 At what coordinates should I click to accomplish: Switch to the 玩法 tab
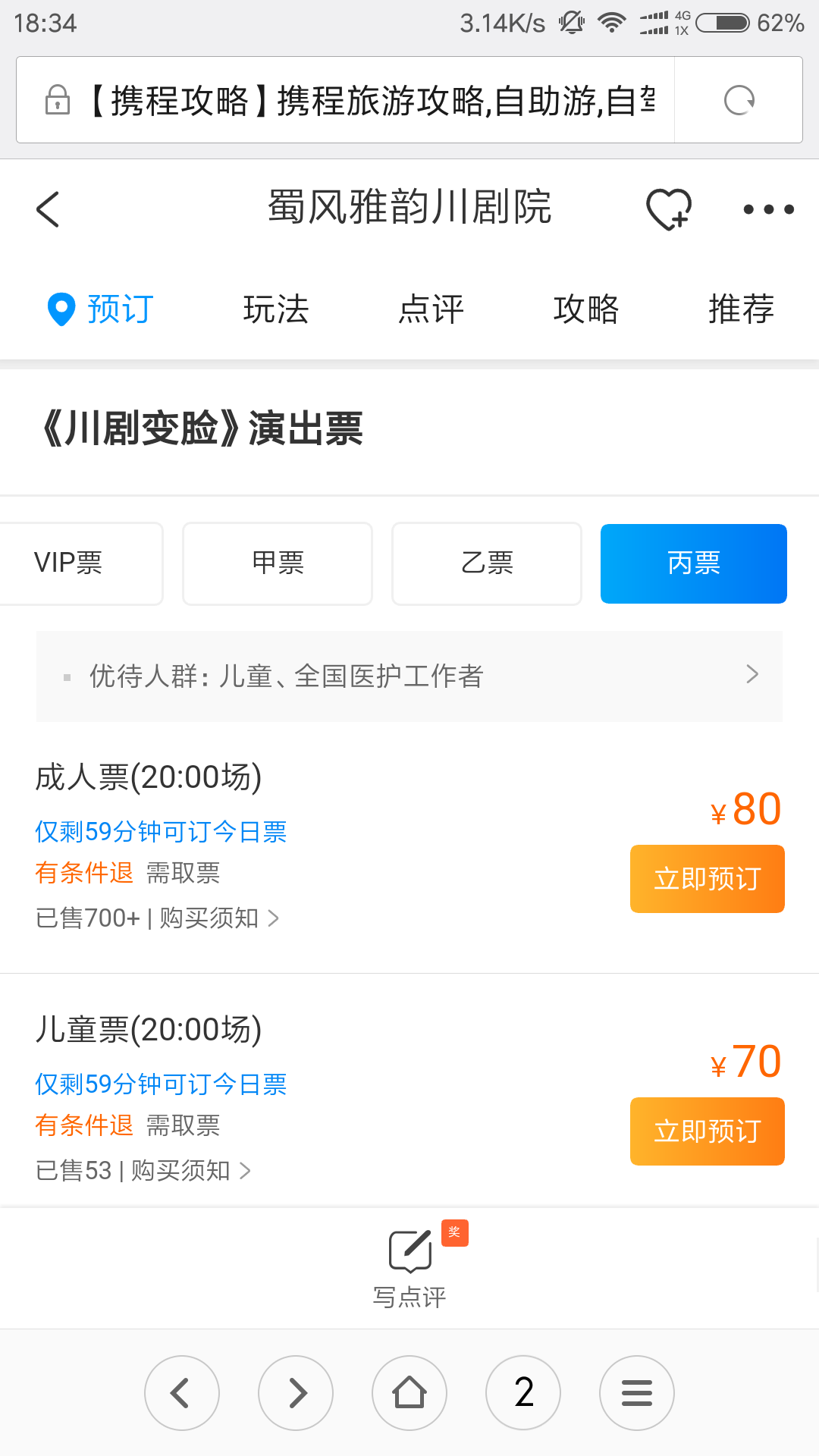[276, 309]
